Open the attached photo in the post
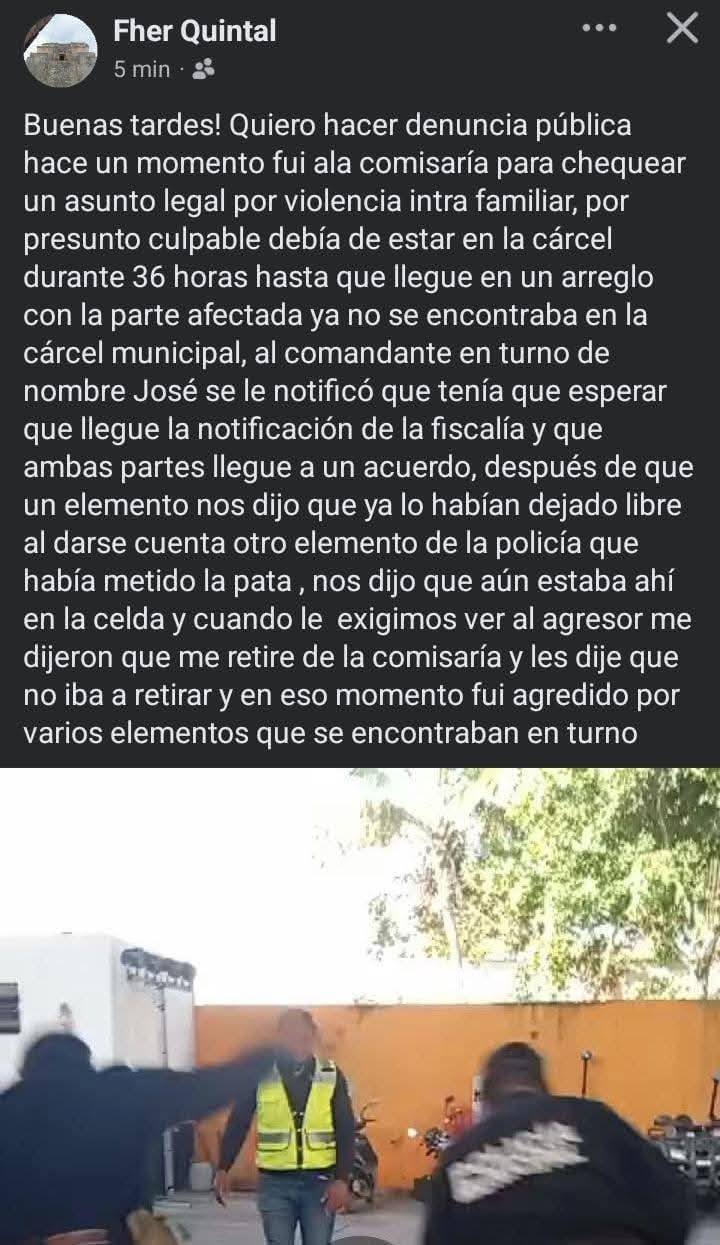The height and width of the screenshot is (1245, 720). tap(360, 1005)
